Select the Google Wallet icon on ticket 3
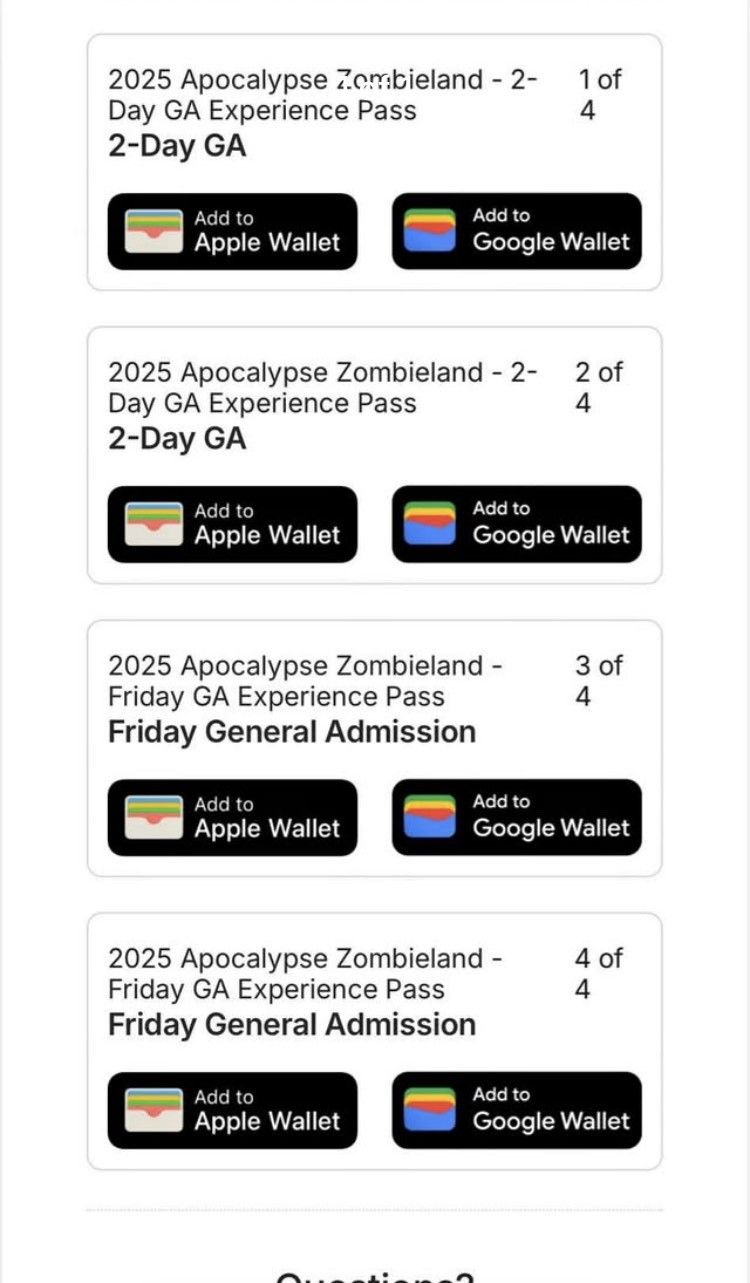The width and height of the screenshot is (750, 1283). (x=432, y=817)
